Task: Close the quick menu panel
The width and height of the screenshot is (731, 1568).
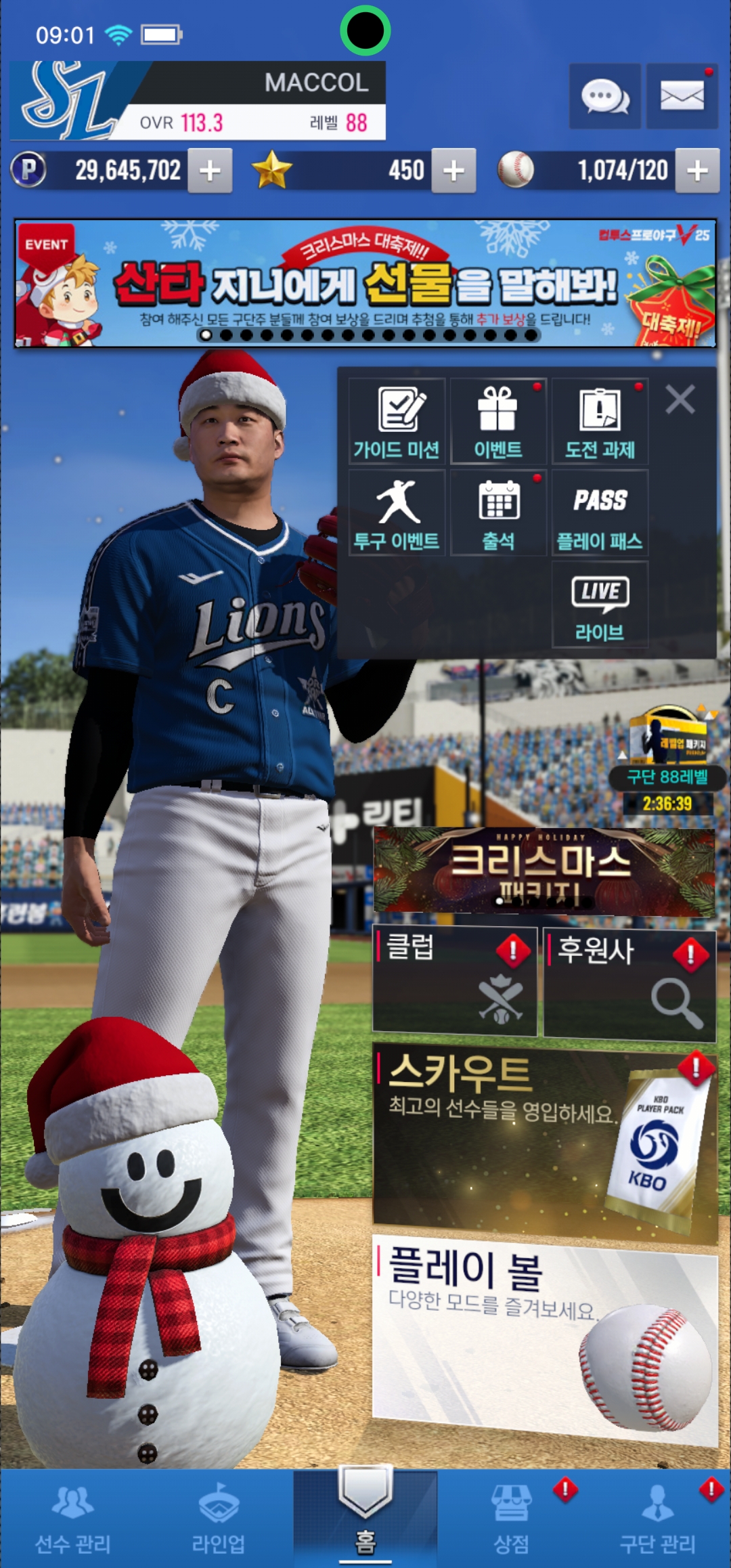Action: (x=680, y=399)
